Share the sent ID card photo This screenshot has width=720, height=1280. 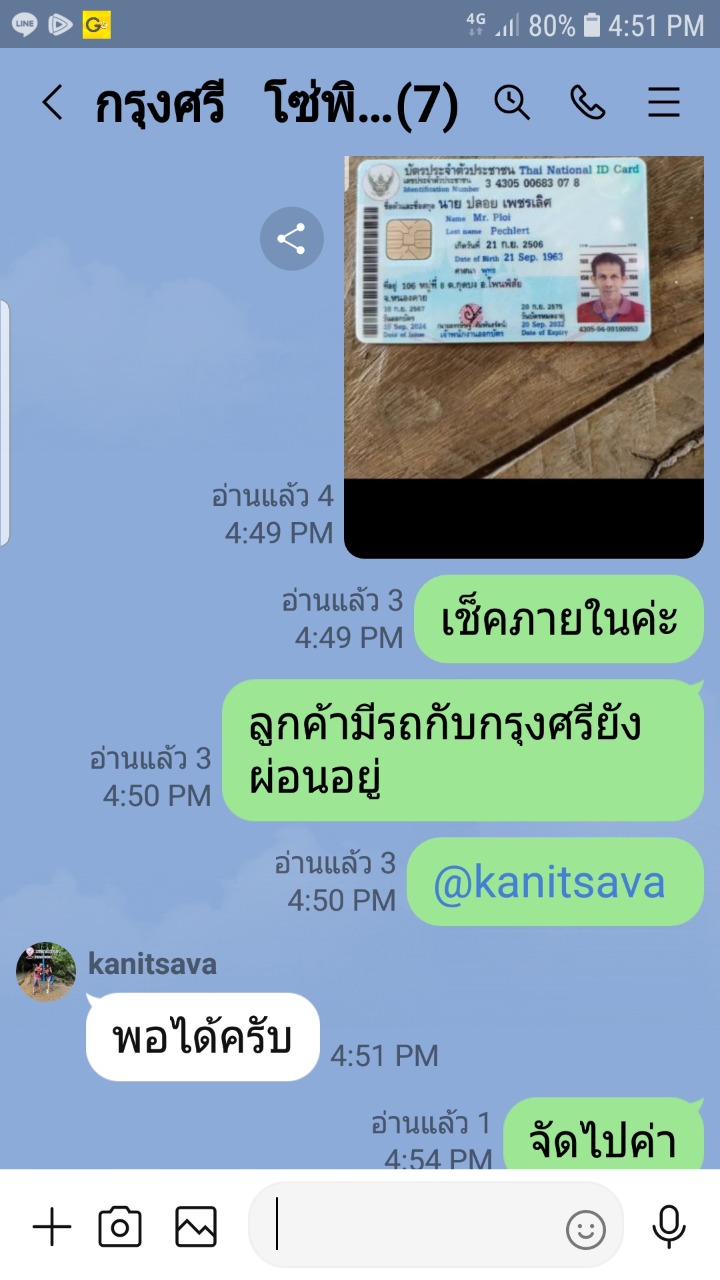pos(291,239)
